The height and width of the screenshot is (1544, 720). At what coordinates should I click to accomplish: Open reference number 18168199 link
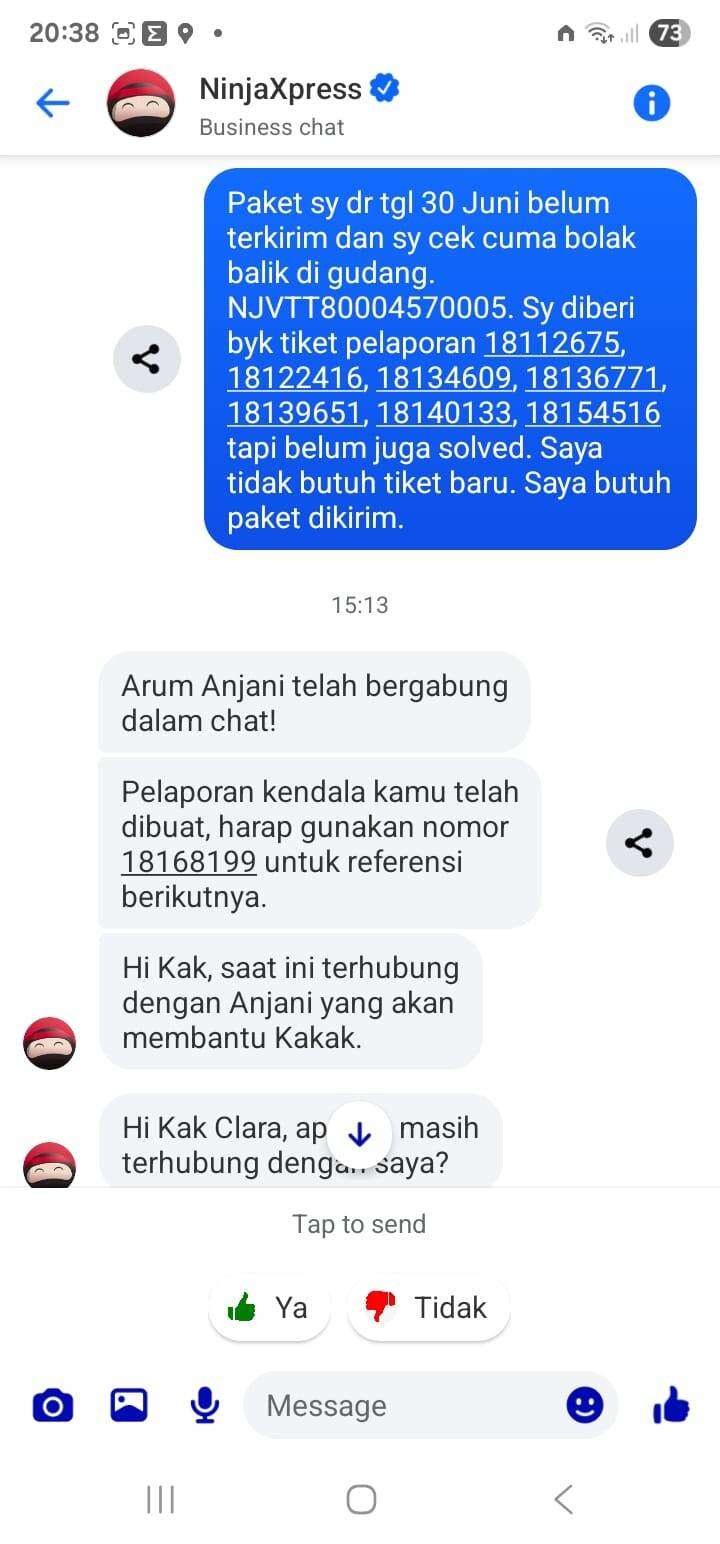point(189,862)
